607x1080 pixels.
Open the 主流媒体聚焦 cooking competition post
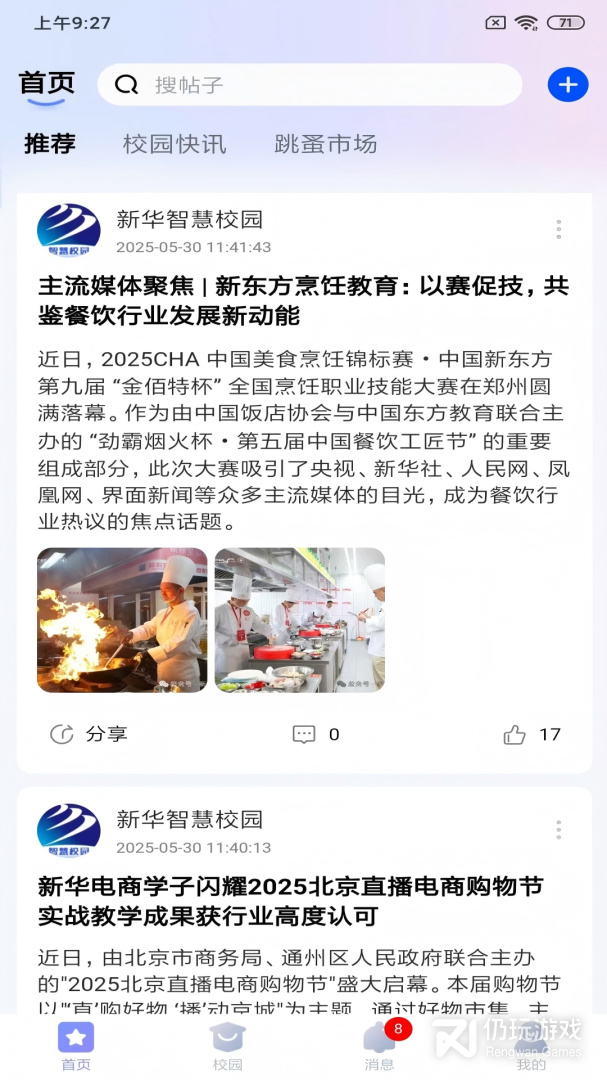(303, 301)
